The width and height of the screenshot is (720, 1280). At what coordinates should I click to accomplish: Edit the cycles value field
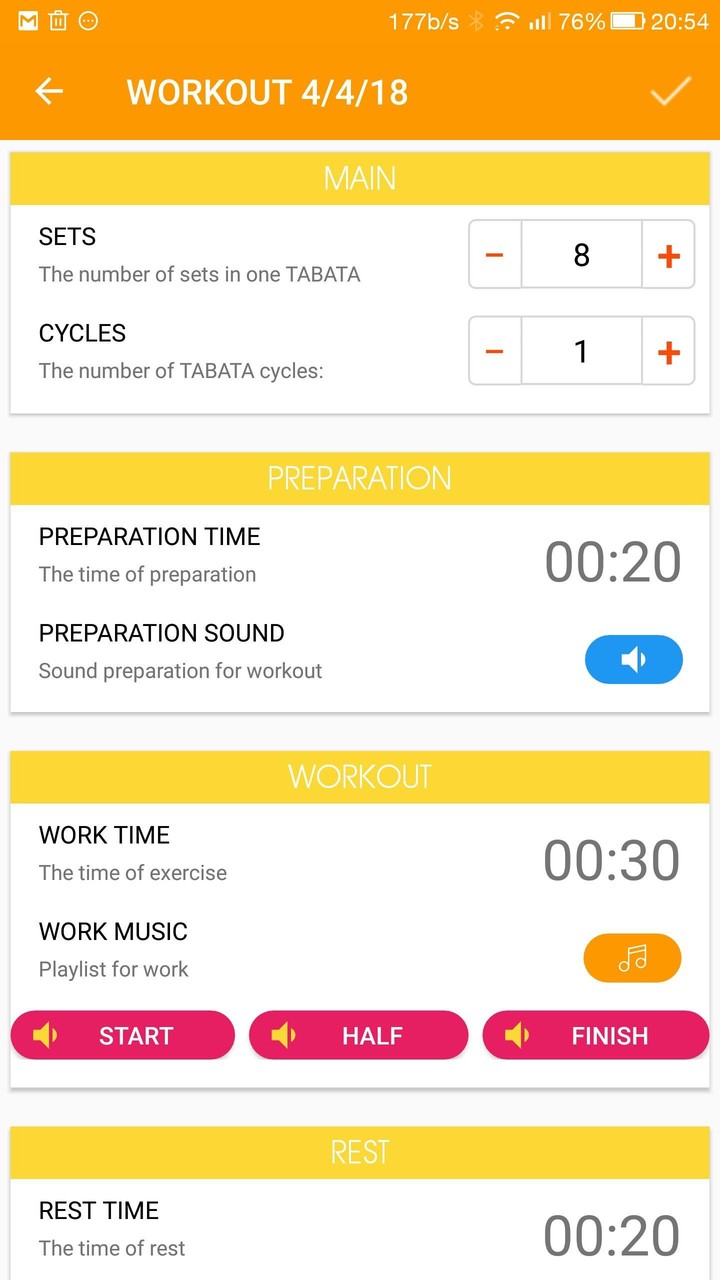tap(581, 352)
